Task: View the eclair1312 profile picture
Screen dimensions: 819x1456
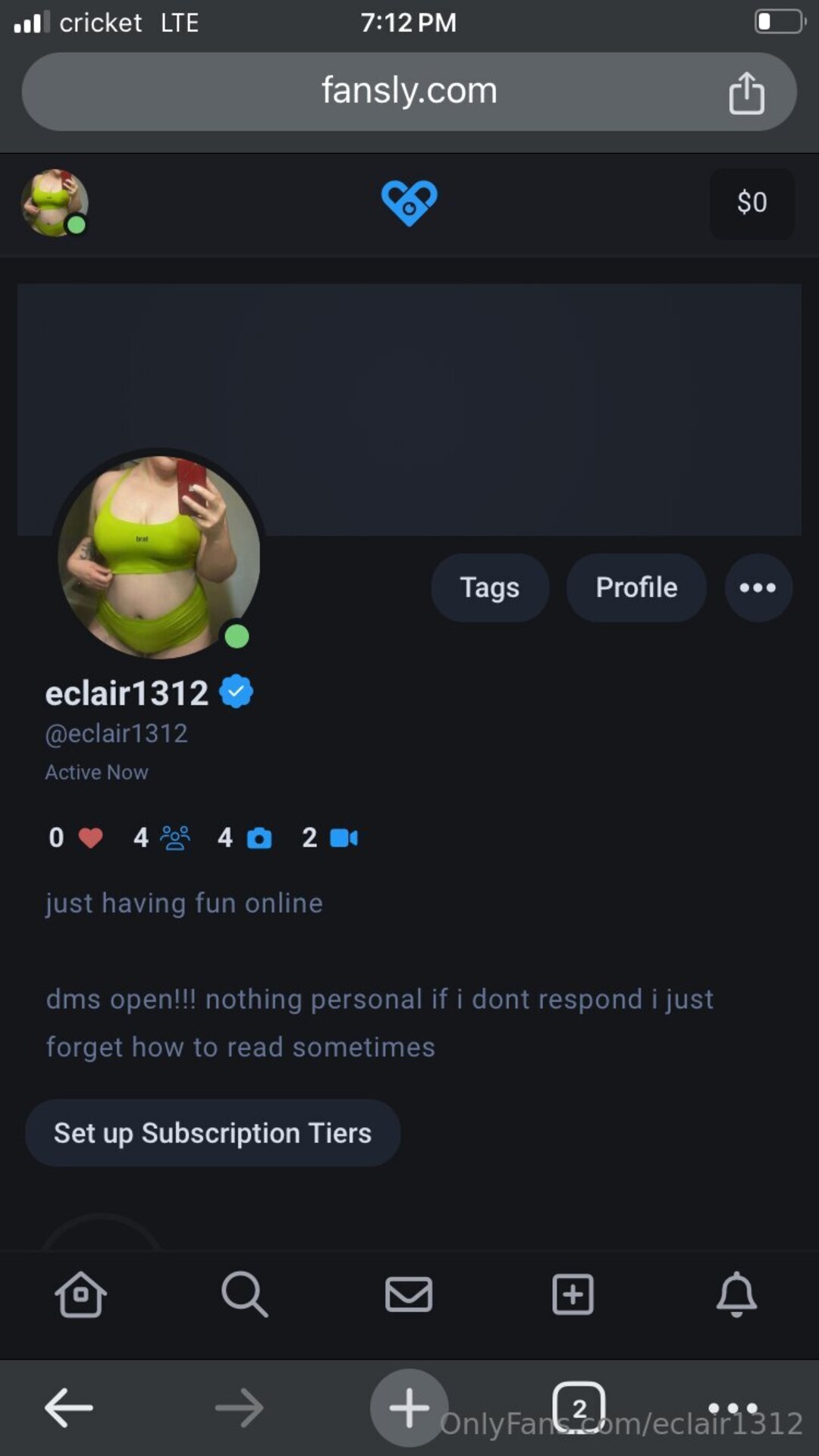Action: tap(159, 557)
